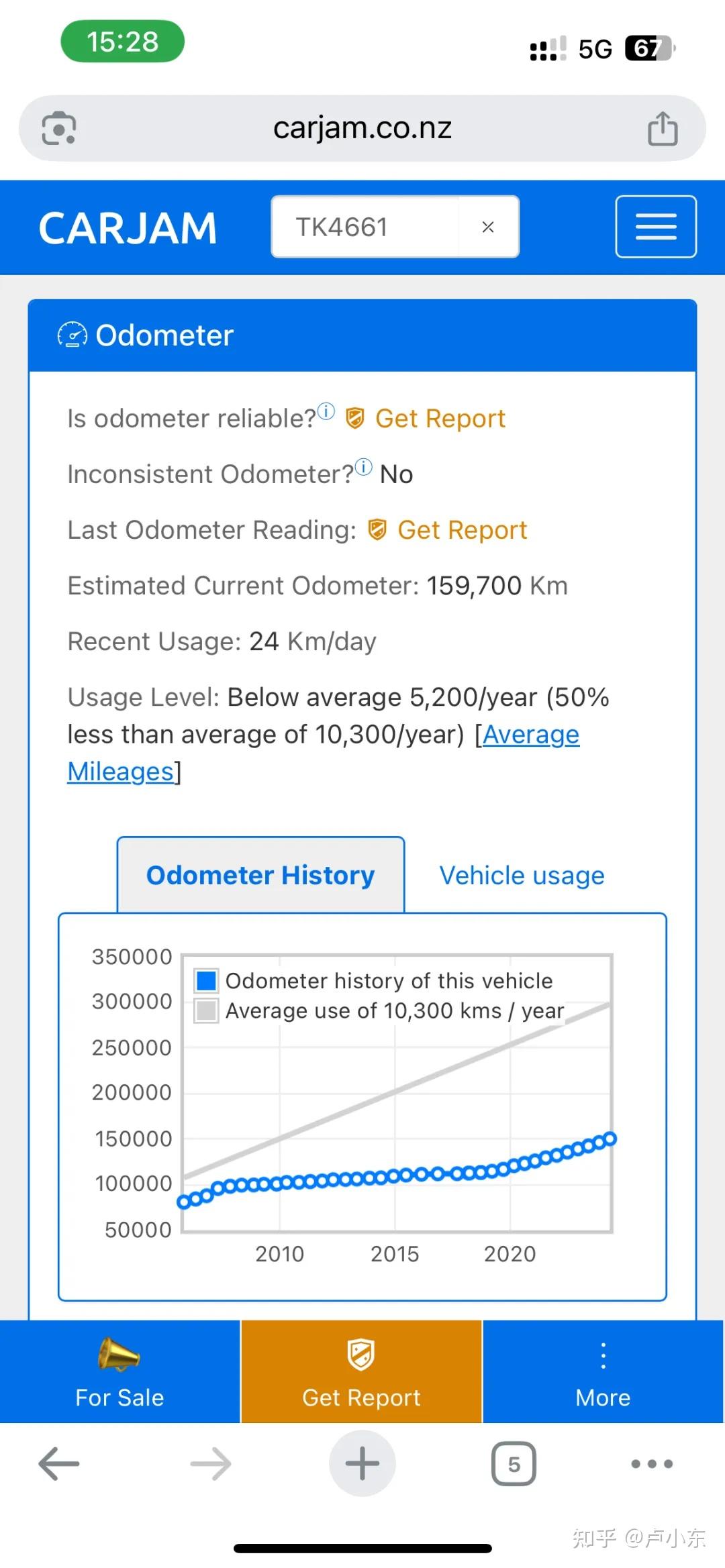725x1568 pixels.
Task: Show info for Inconsistent Odometer
Action: (363, 467)
